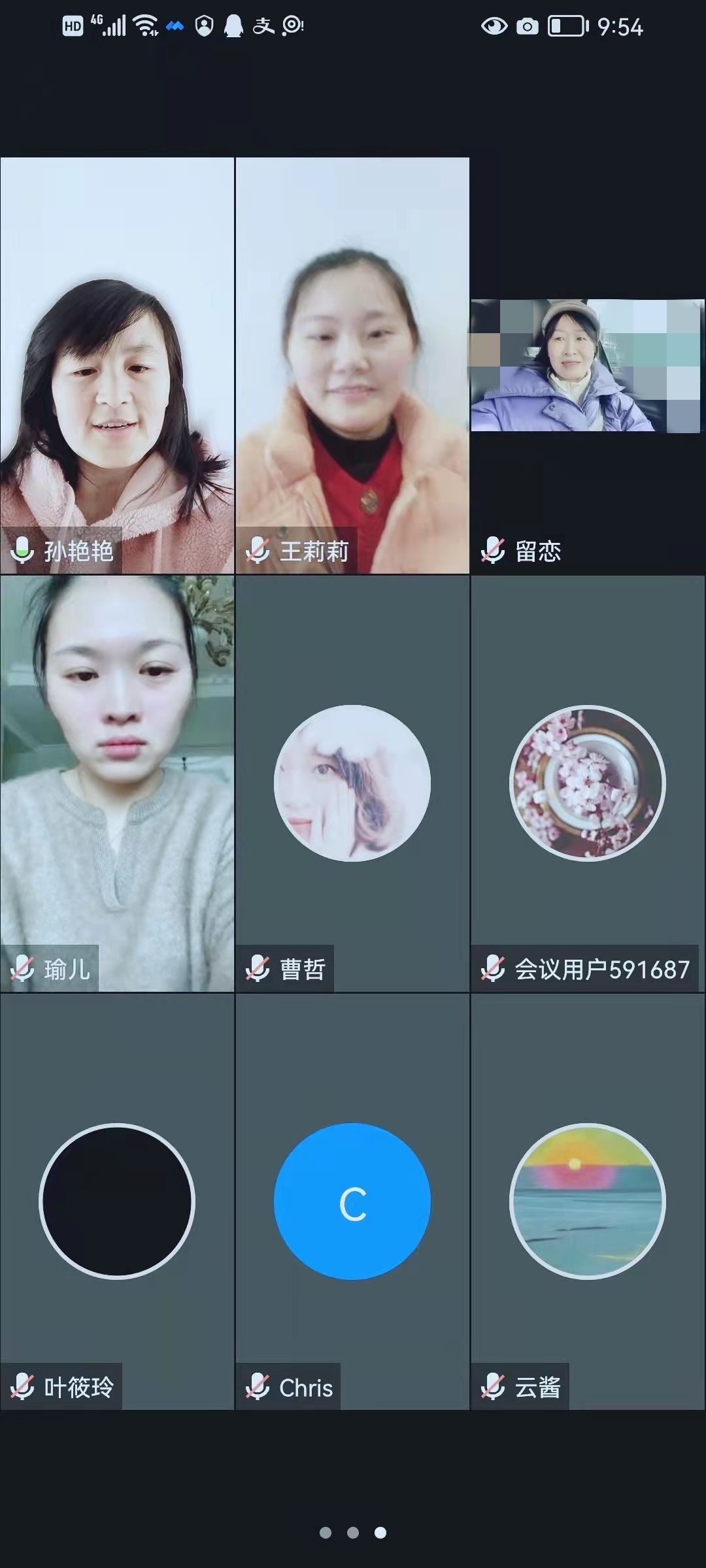Screen dimensions: 706x1568
Task: Select 王莉莉's video tile
Action: click(x=352, y=366)
